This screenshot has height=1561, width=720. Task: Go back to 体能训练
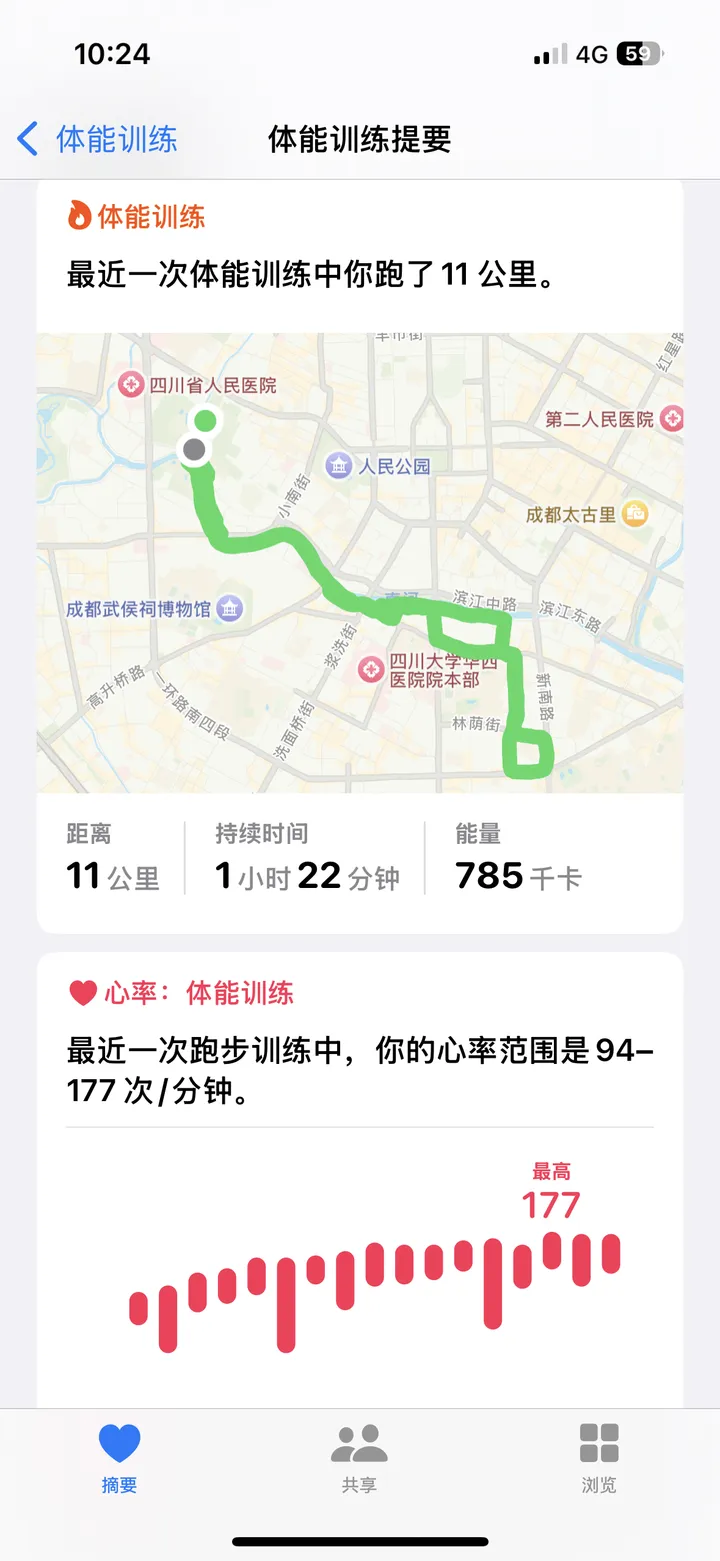coord(97,139)
